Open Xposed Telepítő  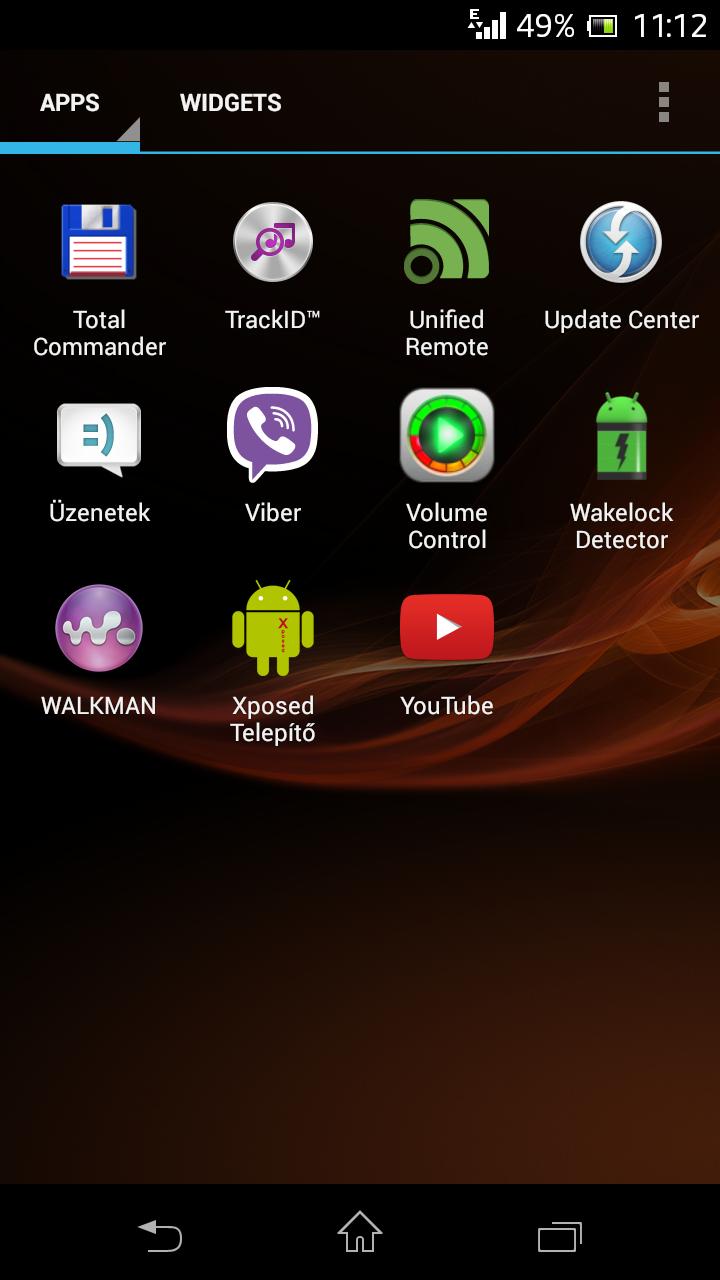tap(273, 629)
